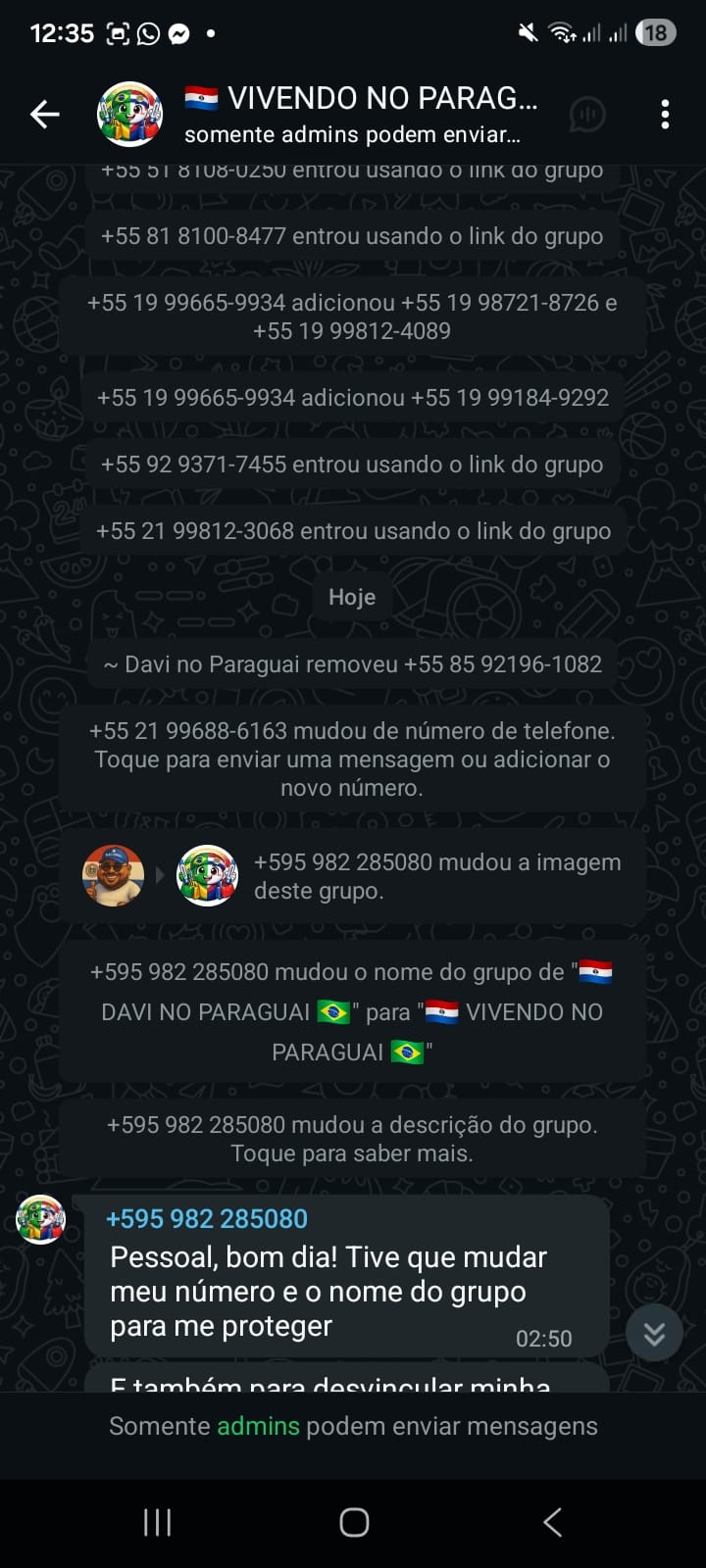706x1568 pixels.
Task: Open VIVENDO NO PARAGUAI group info
Action: tap(363, 114)
